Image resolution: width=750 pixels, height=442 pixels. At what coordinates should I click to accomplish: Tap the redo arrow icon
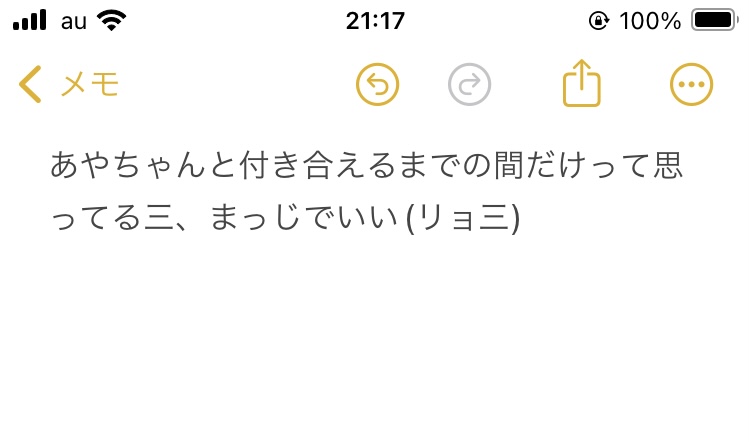470,85
